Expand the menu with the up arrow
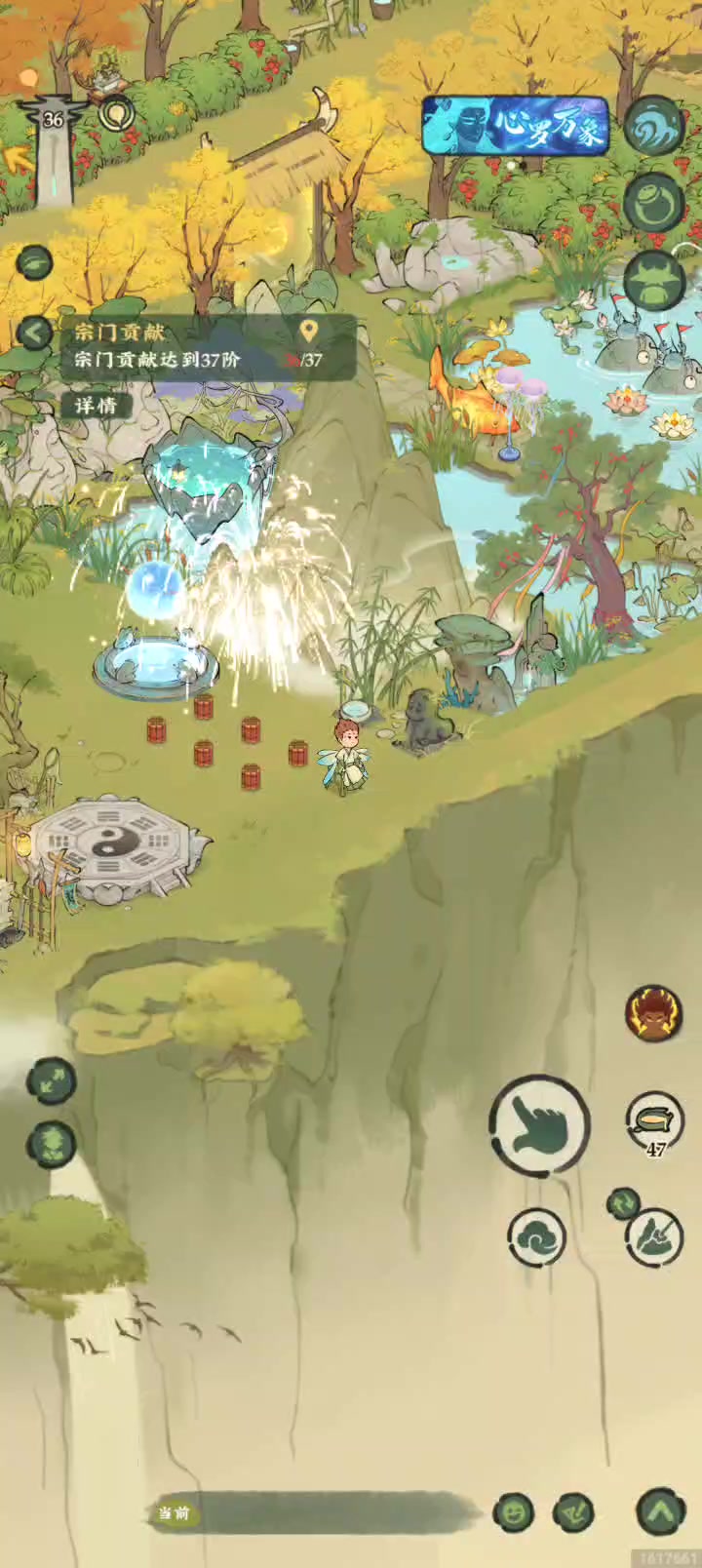The height and width of the screenshot is (1568, 702). click(x=660, y=1512)
